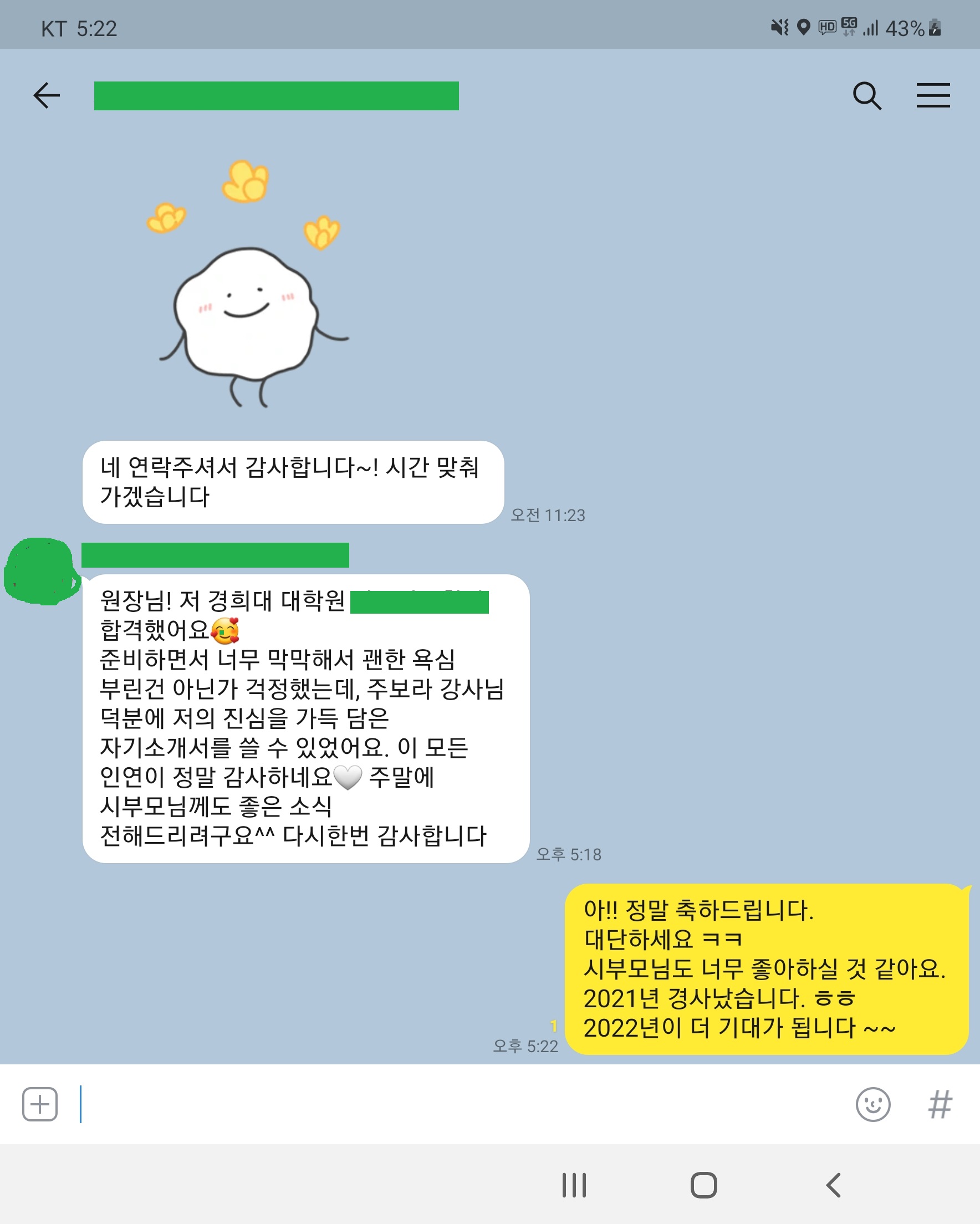Viewport: 980px width, 1224px height.
Task: Open the emoticon picker
Action: 872,1104
